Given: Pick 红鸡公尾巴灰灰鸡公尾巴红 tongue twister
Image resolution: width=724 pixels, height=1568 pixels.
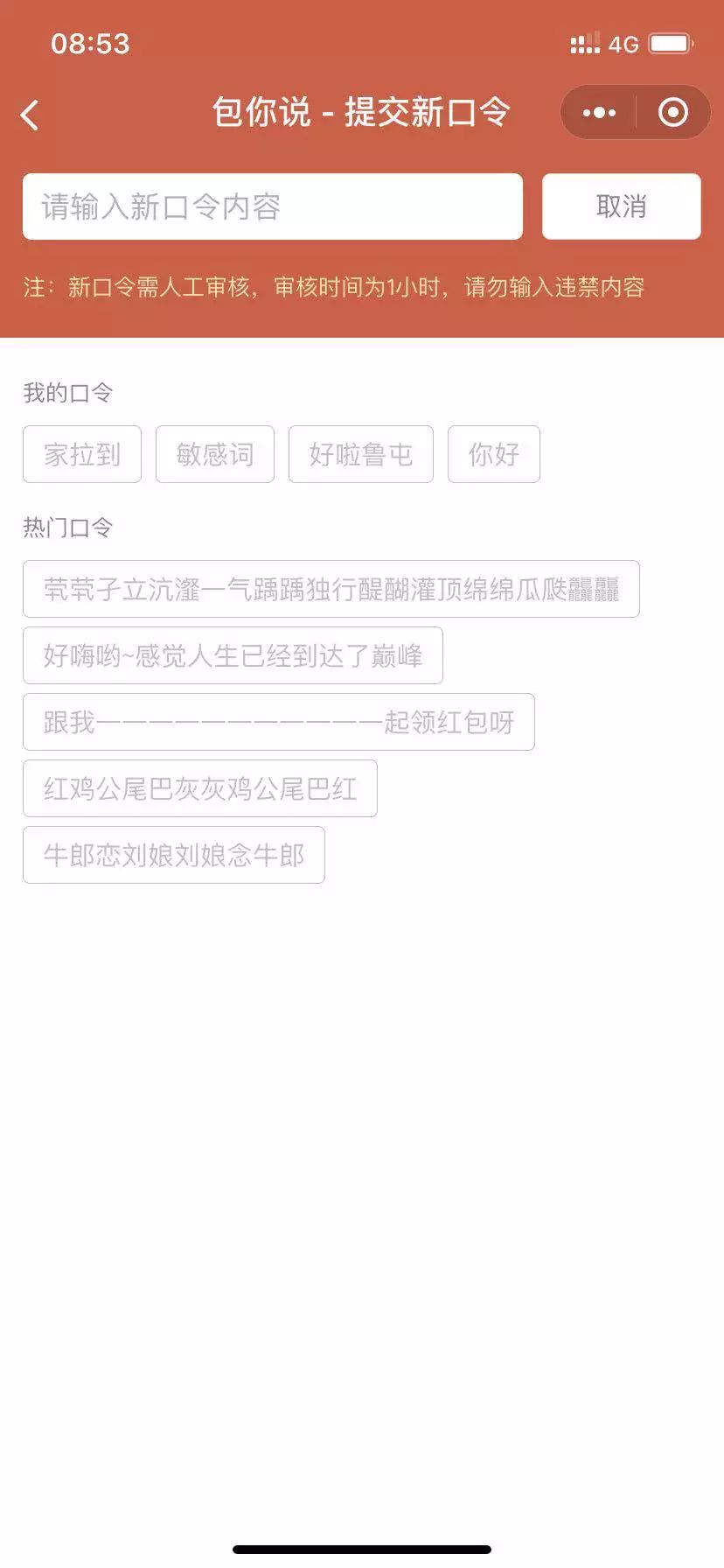Looking at the screenshot, I should coord(200,788).
